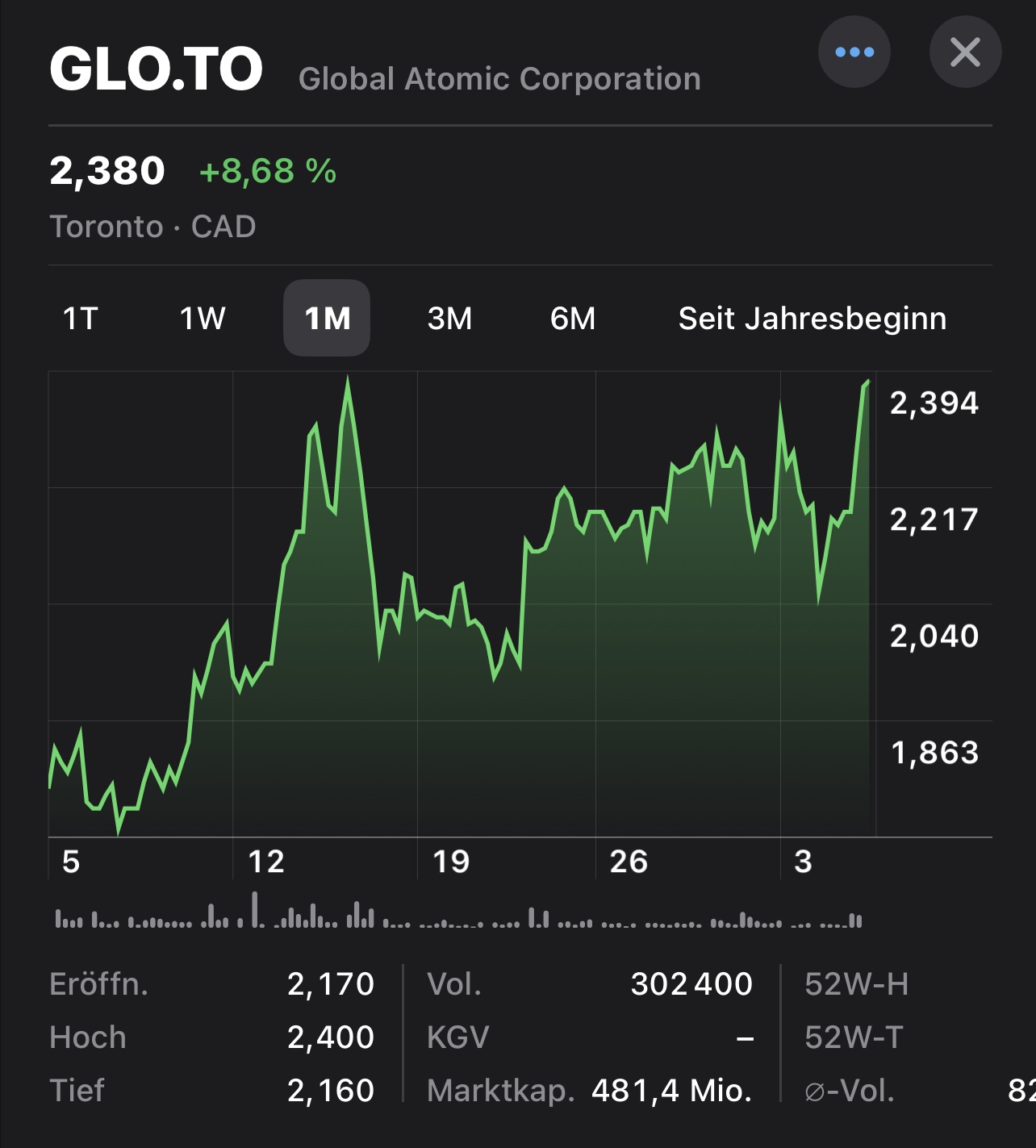The width and height of the screenshot is (1036, 1148).
Task: Switch chart to 1T range
Action: (x=81, y=319)
